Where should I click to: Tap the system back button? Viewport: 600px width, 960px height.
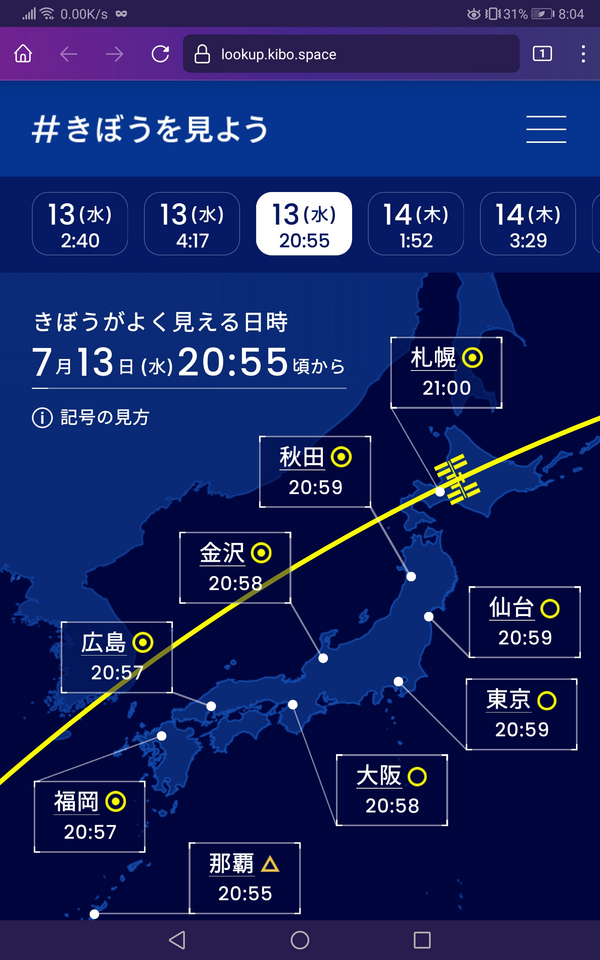click(x=177, y=940)
